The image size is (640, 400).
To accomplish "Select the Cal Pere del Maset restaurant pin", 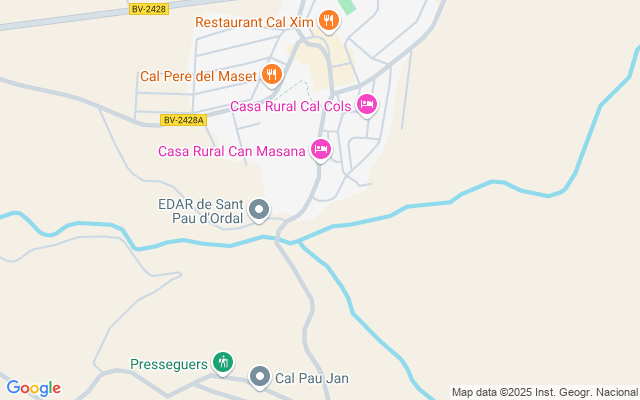I will point(270,74).
